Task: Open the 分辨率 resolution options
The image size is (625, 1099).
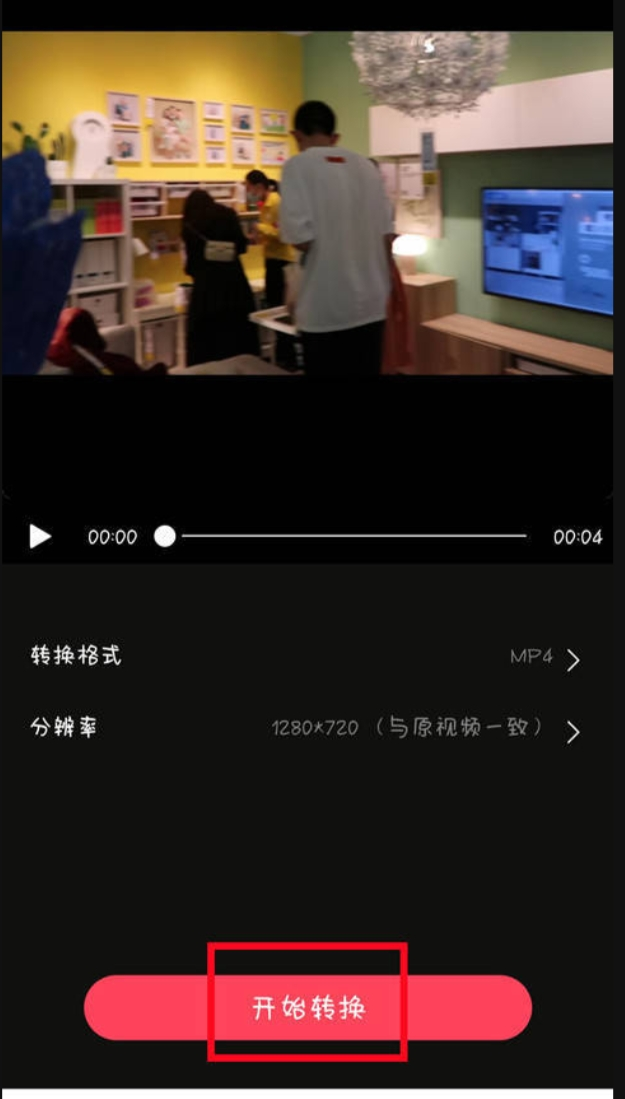Action: pos(572,731)
